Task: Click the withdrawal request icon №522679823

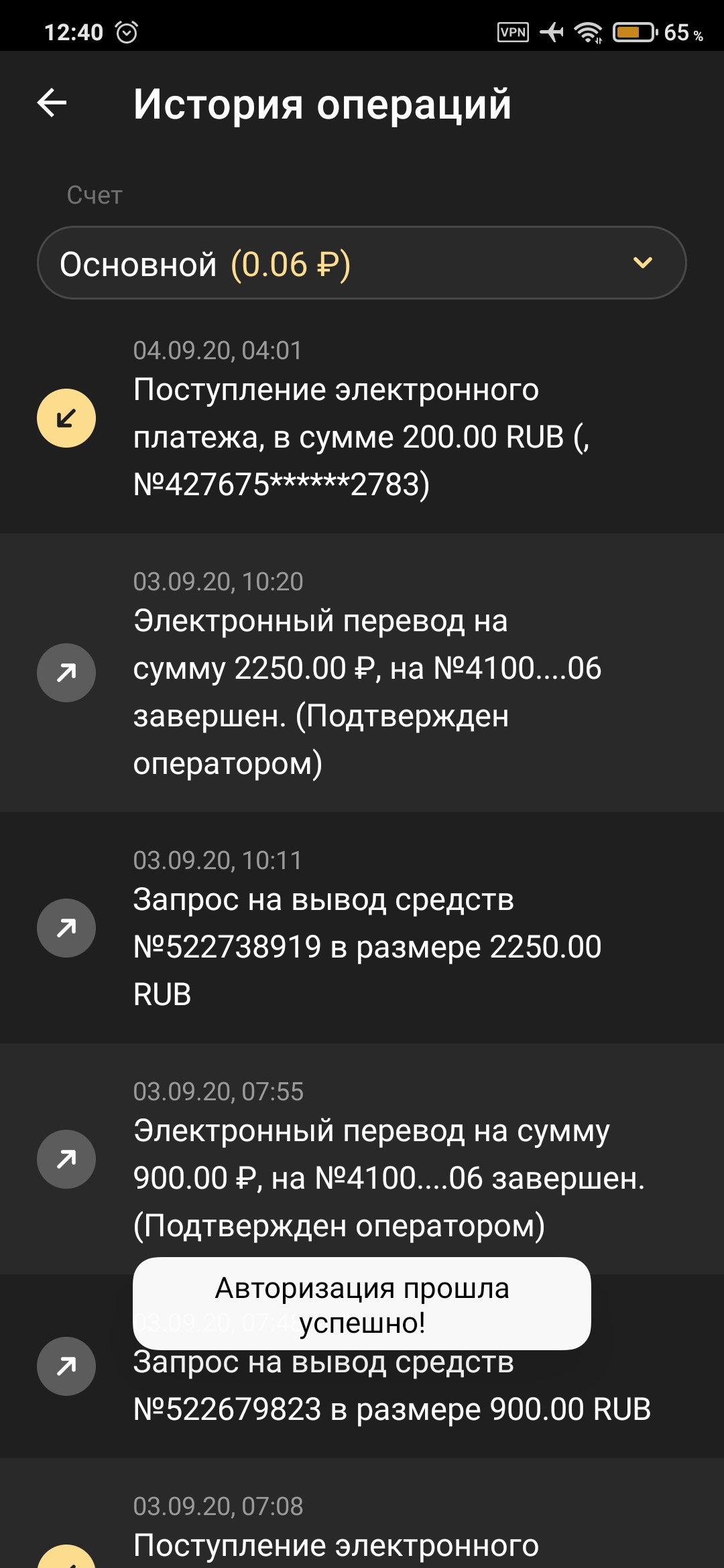Action: tap(65, 1366)
